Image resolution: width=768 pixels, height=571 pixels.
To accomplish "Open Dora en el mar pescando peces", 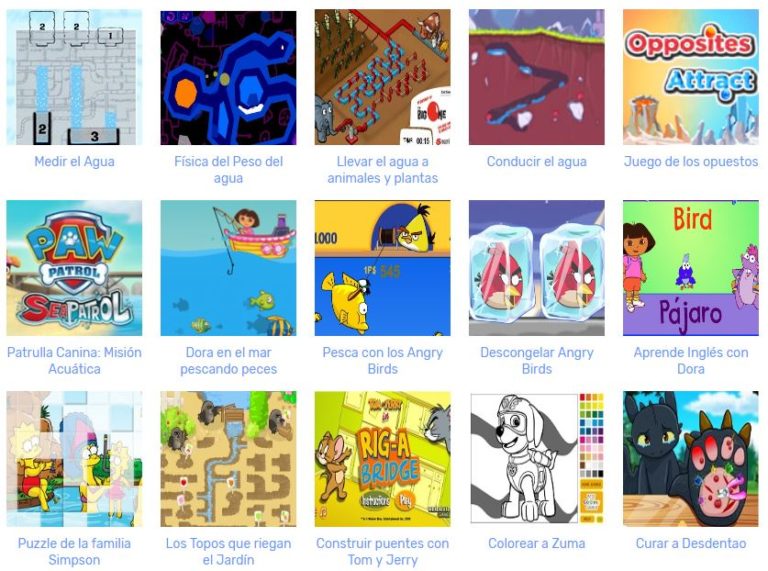I will point(228,268).
